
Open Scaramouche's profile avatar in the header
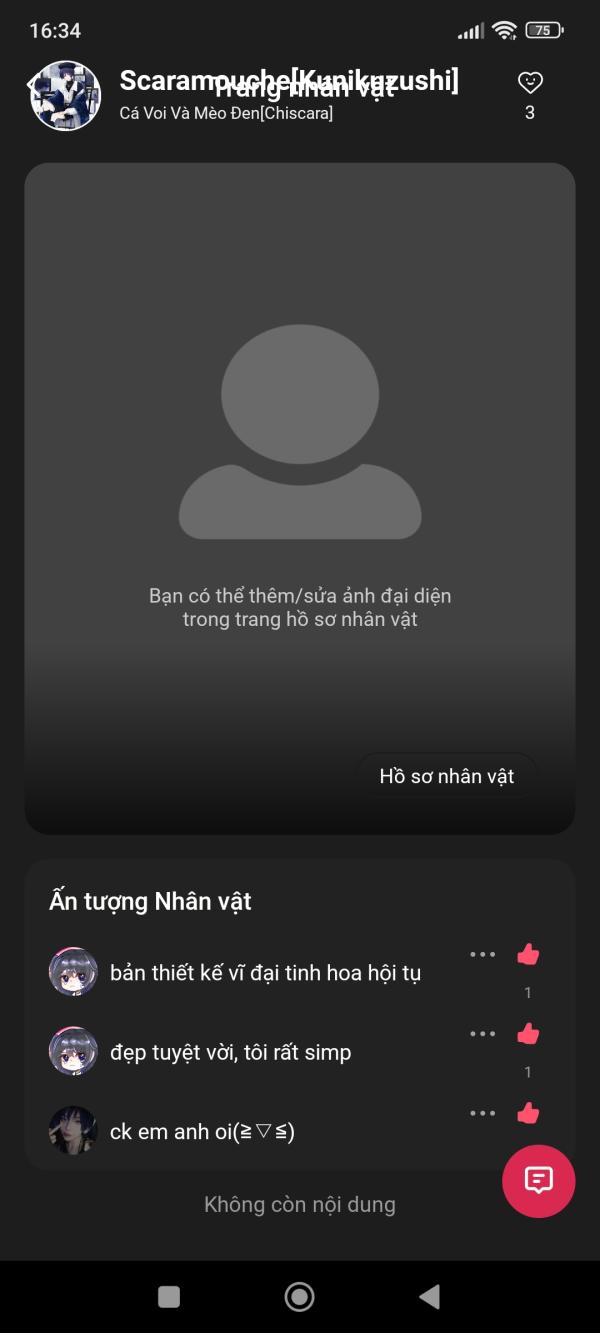pyautogui.click(x=66, y=96)
